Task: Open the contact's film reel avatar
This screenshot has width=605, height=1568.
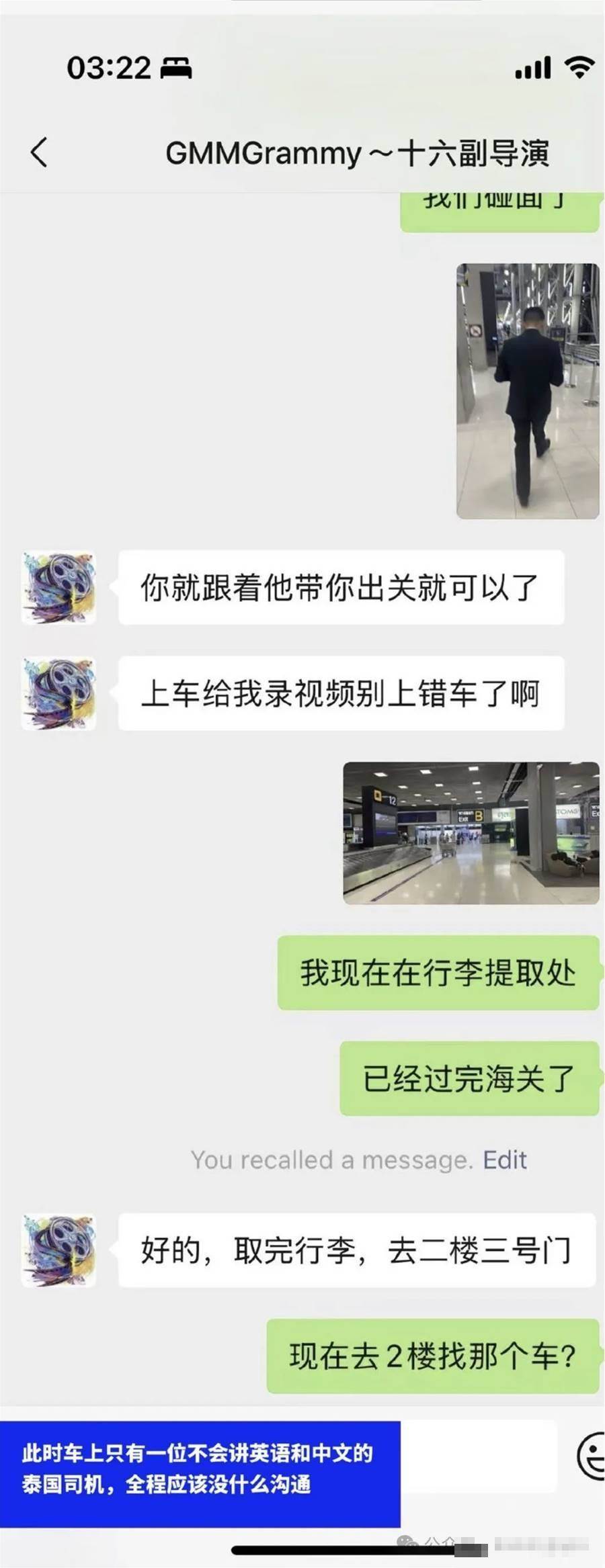Action: click(x=59, y=588)
